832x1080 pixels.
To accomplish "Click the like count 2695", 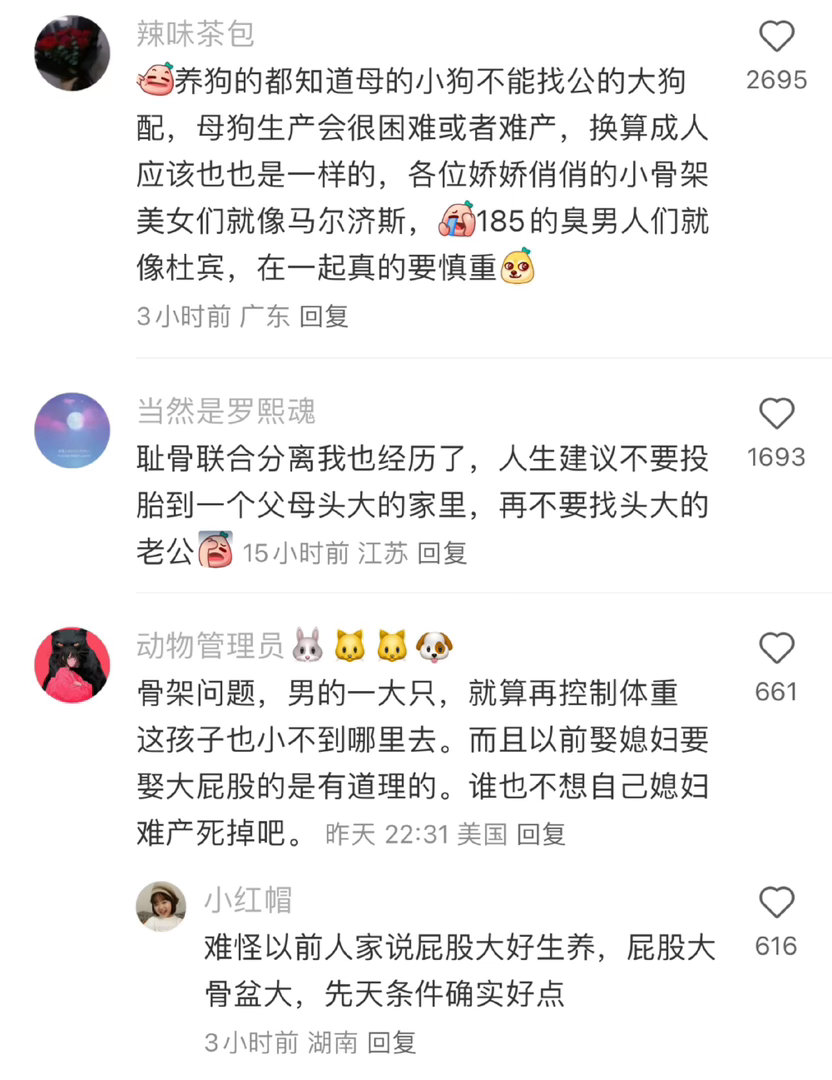I will tap(778, 80).
